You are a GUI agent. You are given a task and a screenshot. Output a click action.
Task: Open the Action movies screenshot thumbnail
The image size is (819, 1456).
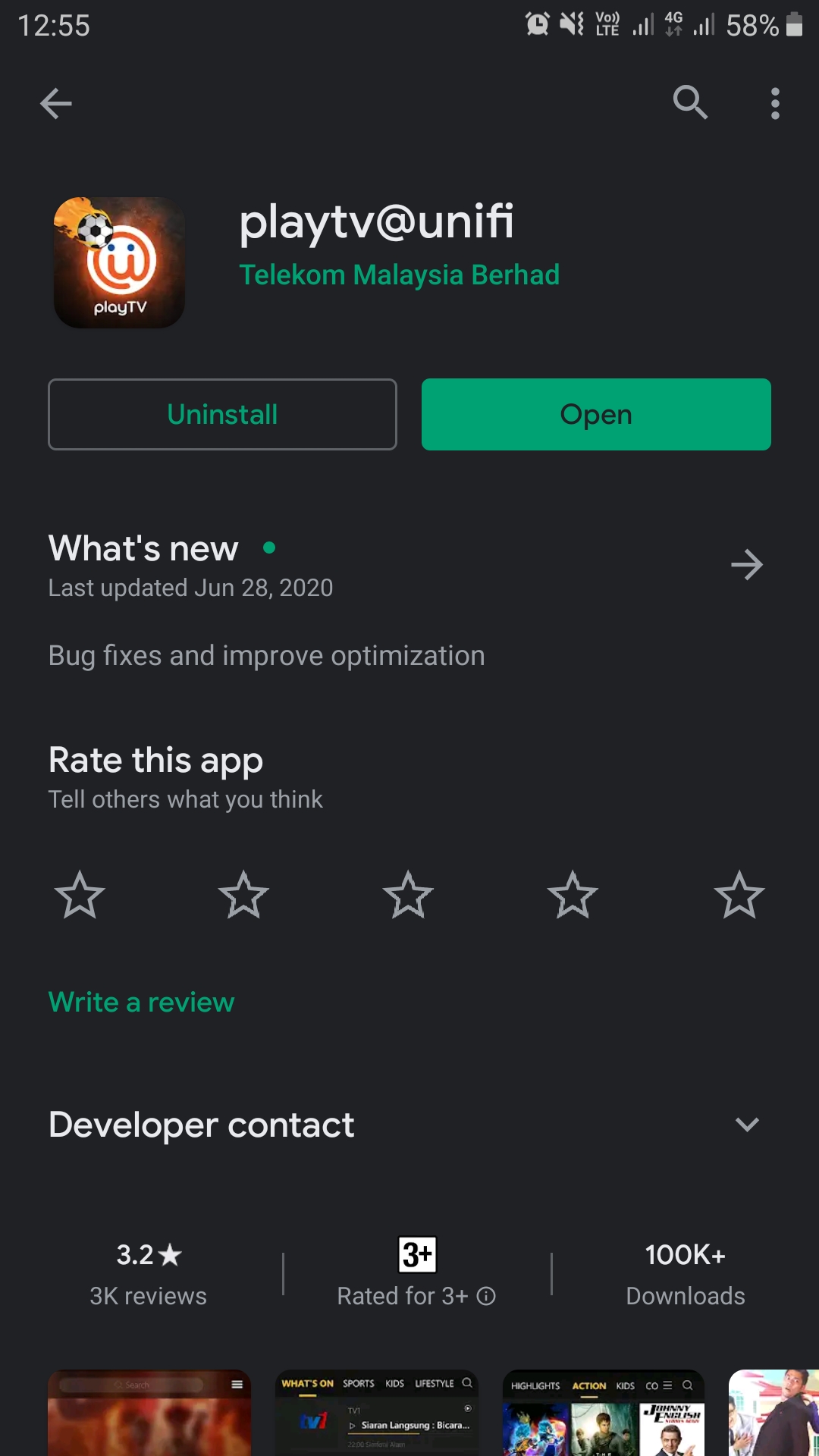(604, 1413)
